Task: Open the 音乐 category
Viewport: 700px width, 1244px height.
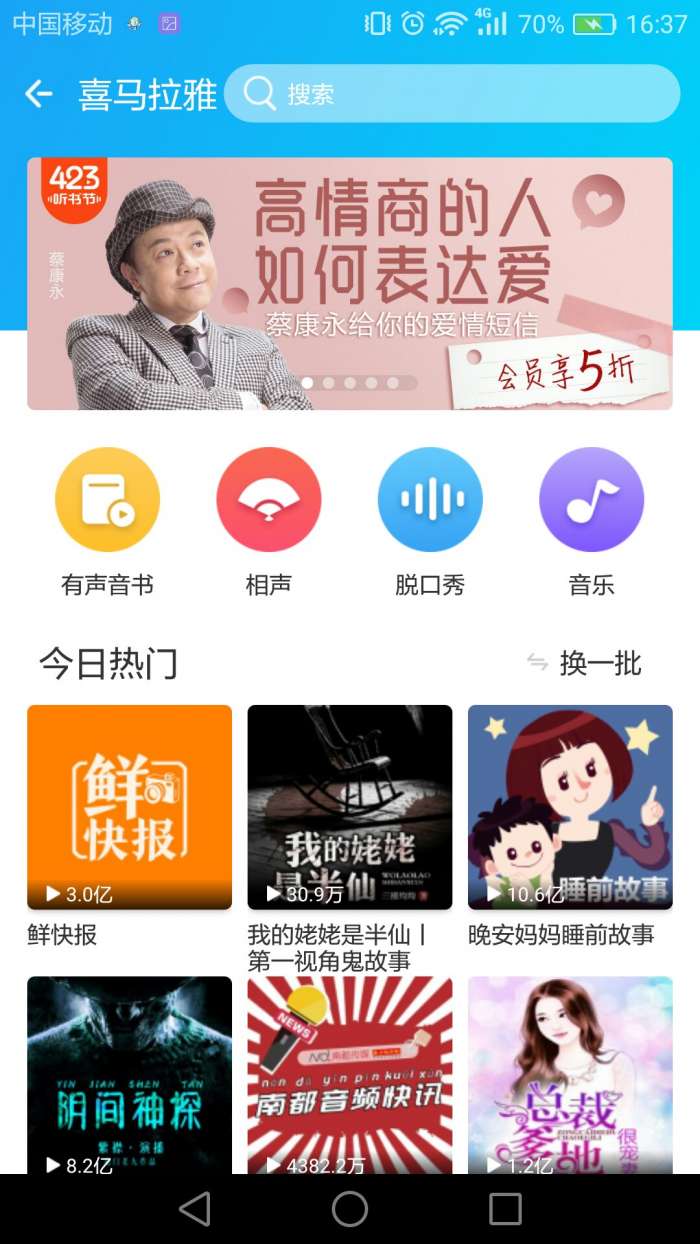Action: 591,500
